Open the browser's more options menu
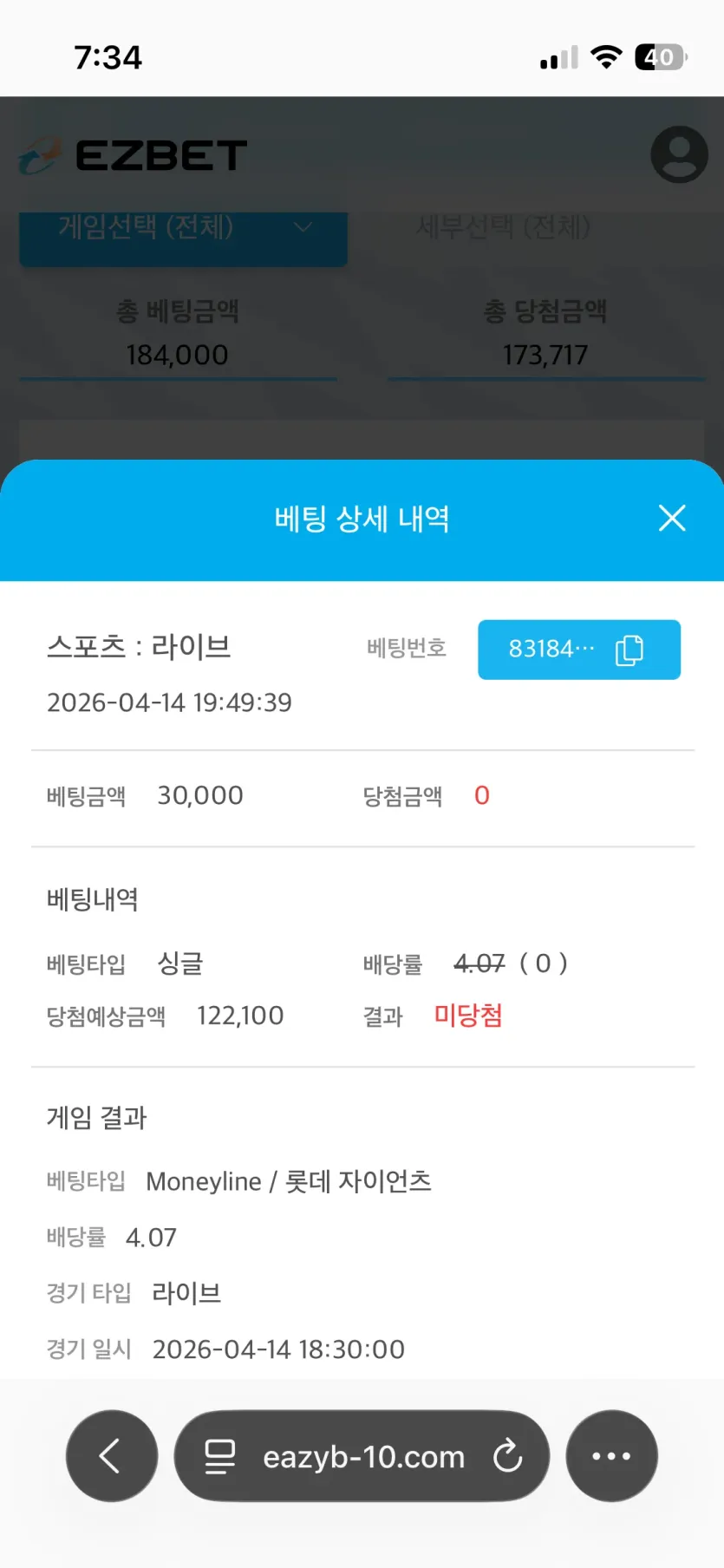This screenshot has height=1568, width=724. pos(611,1456)
